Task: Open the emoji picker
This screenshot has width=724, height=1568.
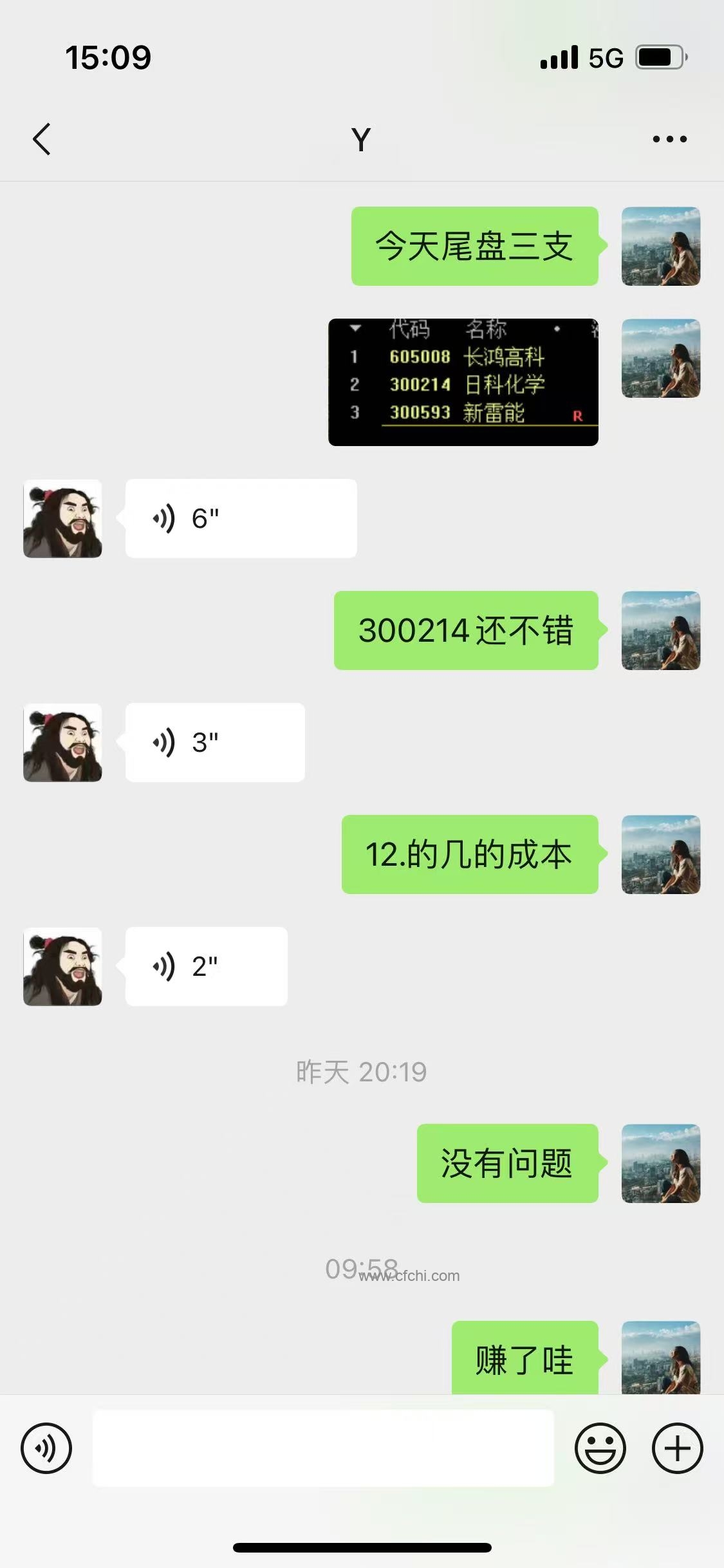Action: (x=600, y=1448)
